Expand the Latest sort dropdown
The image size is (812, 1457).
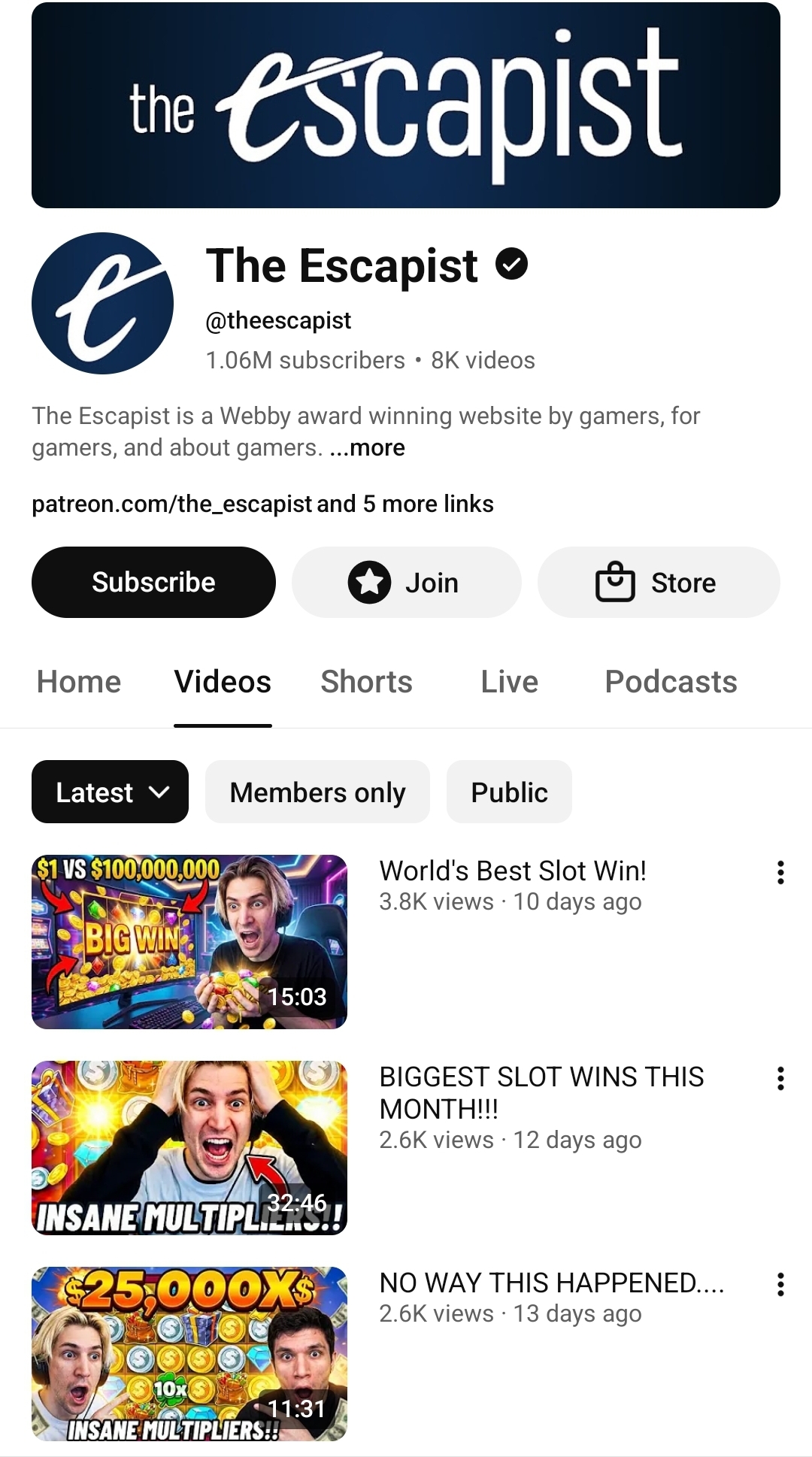110,792
